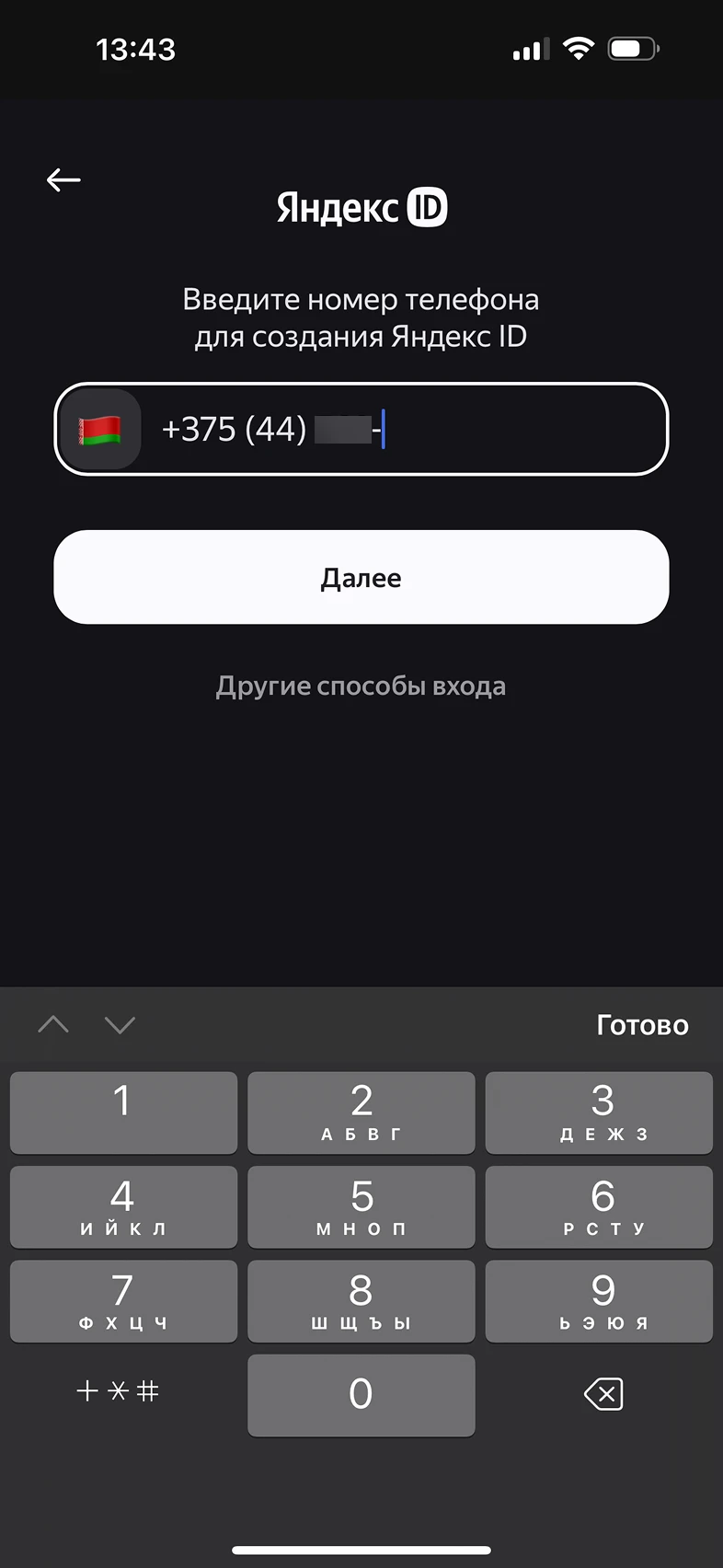Continue with the Далее button
723x1568 pixels.
click(x=361, y=578)
